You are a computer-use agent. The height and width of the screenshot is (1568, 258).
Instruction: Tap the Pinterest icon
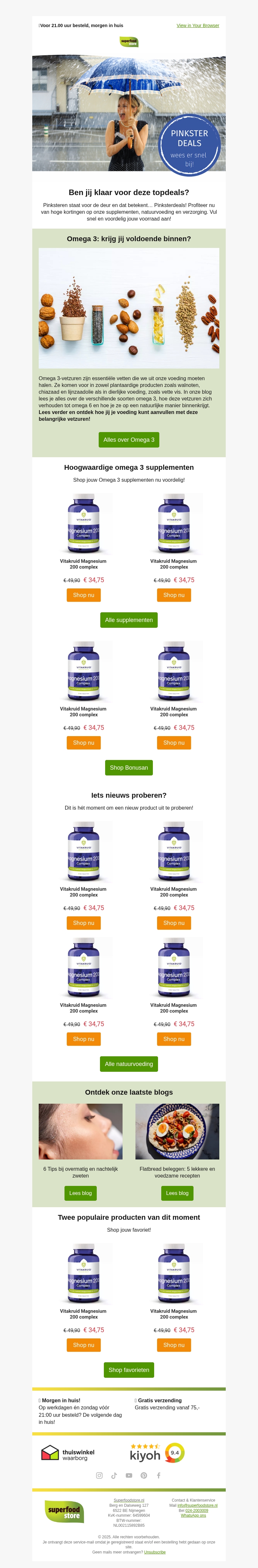144,1475
